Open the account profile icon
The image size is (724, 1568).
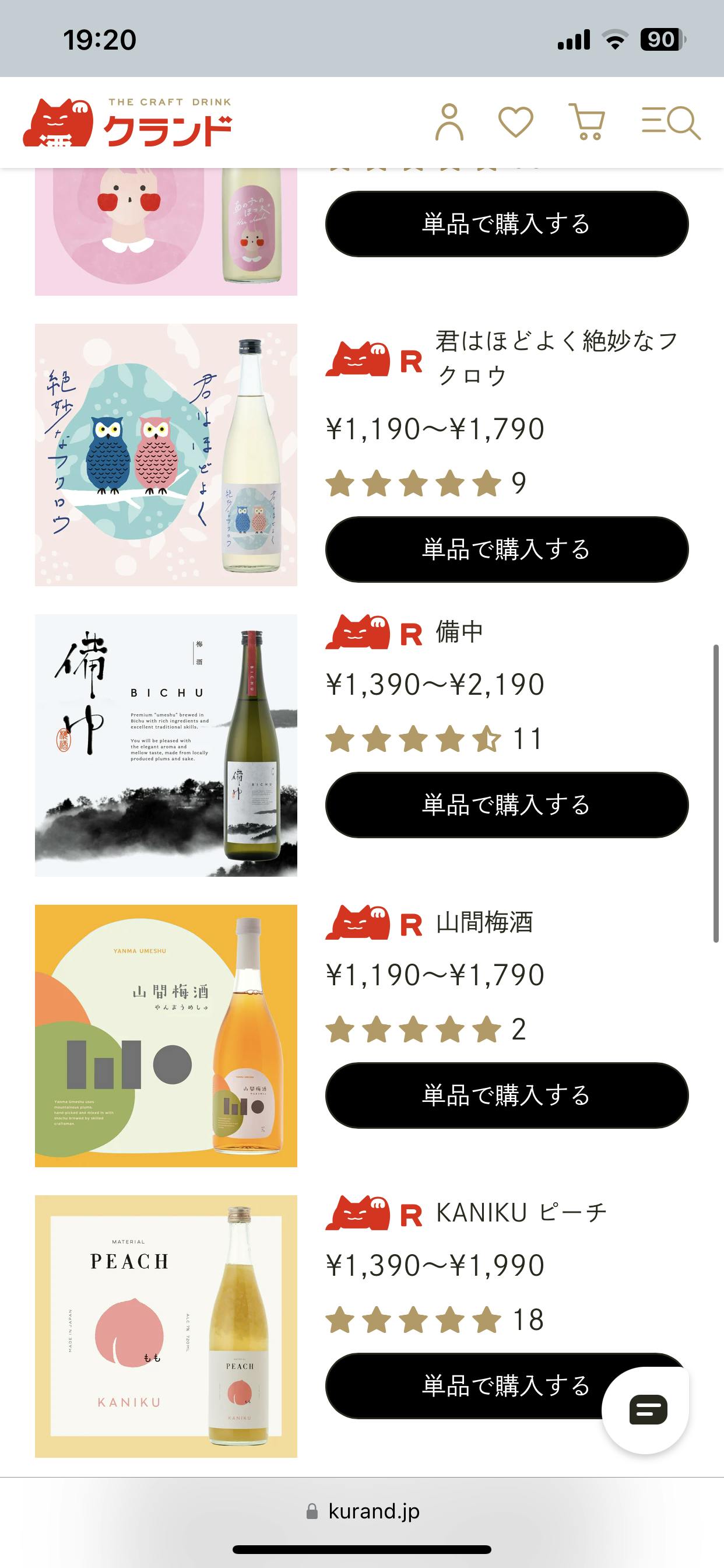(x=449, y=123)
